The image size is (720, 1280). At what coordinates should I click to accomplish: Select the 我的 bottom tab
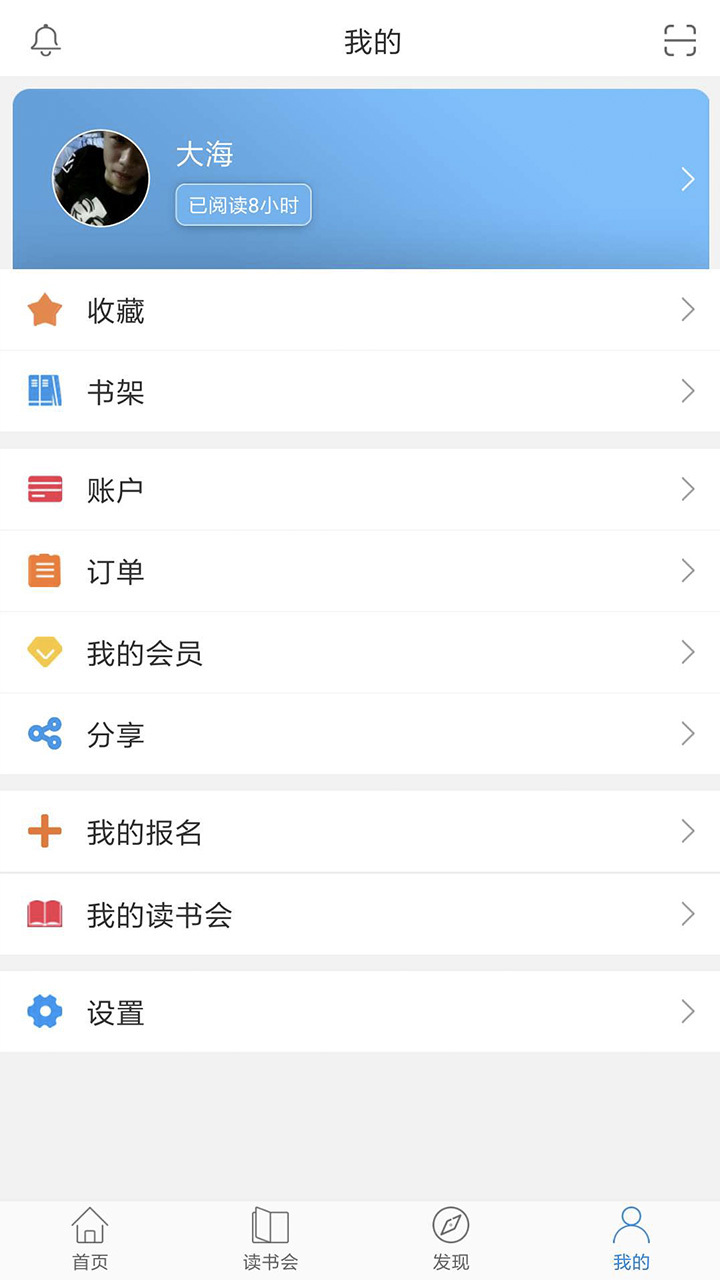(631, 1240)
